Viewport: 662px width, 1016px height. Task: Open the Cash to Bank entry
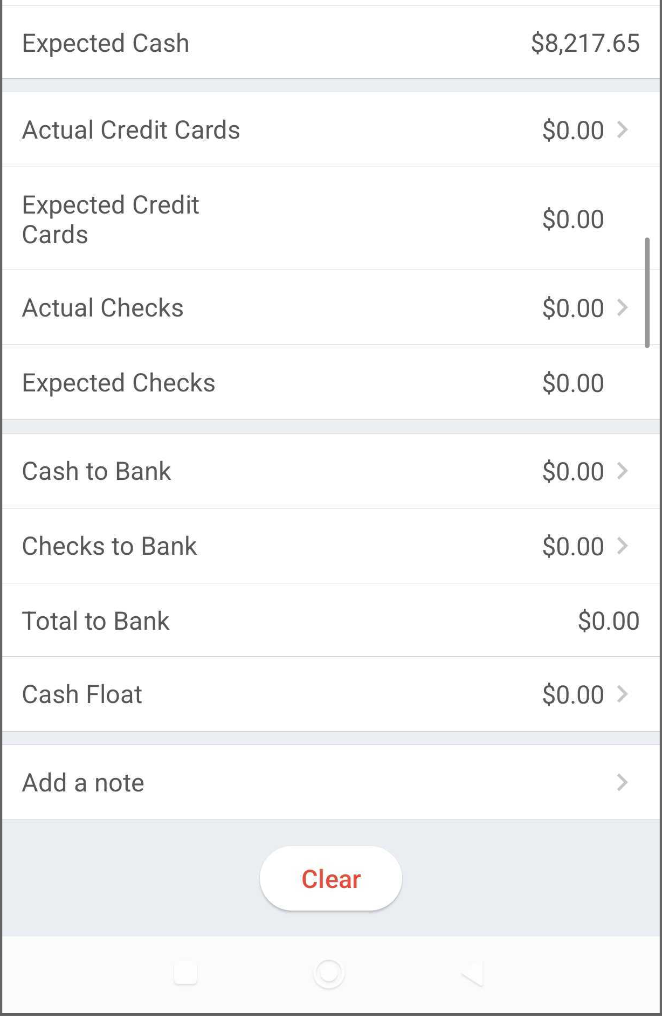point(330,471)
